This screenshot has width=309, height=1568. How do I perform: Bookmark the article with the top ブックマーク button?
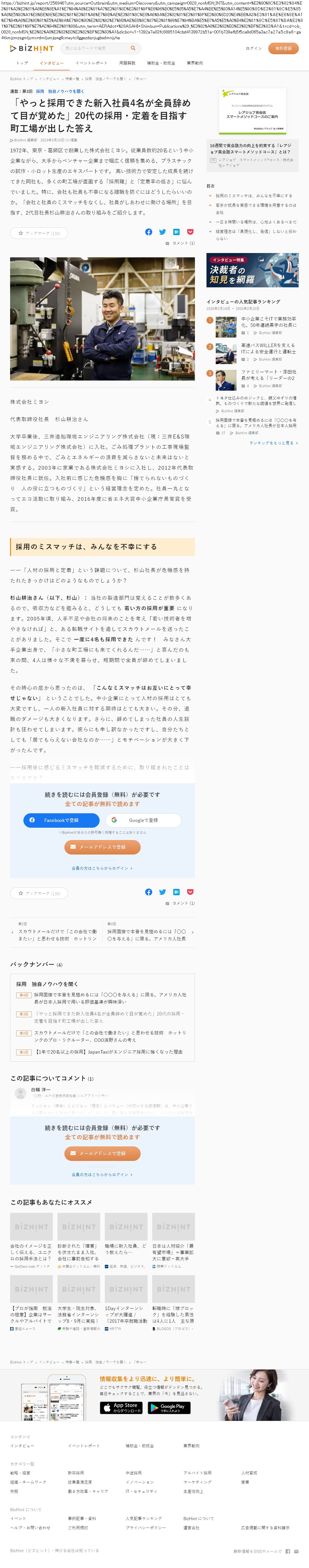pyautogui.click(x=39, y=233)
